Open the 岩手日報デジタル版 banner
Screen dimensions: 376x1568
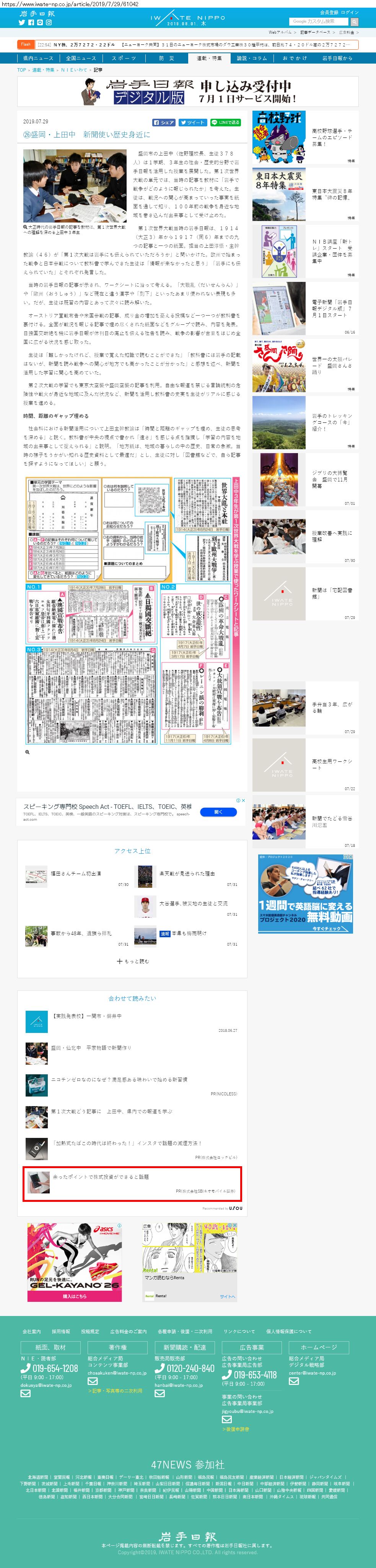point(188,92)
